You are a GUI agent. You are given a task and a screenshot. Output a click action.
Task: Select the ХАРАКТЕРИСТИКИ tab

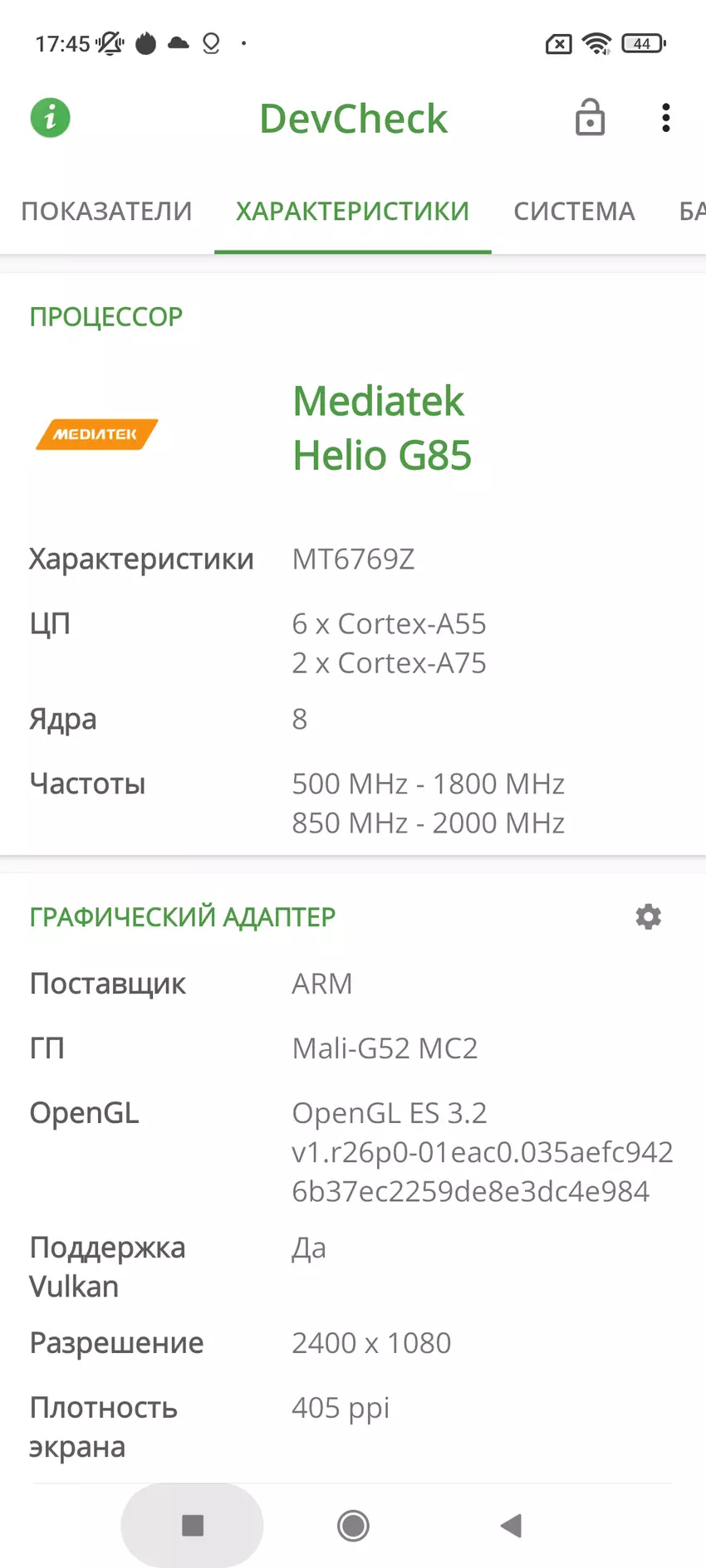click(x=352, y=211)
